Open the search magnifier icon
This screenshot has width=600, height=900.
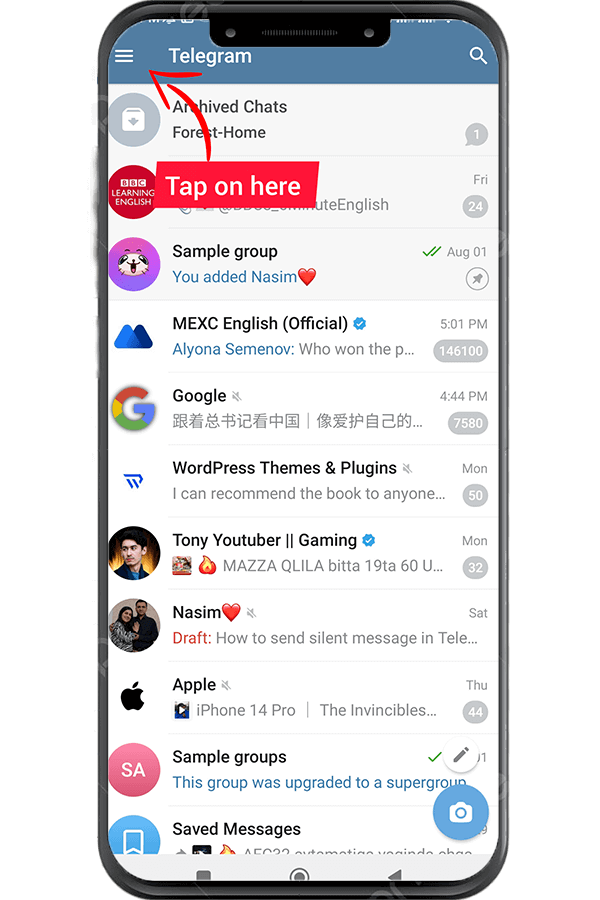478,56
